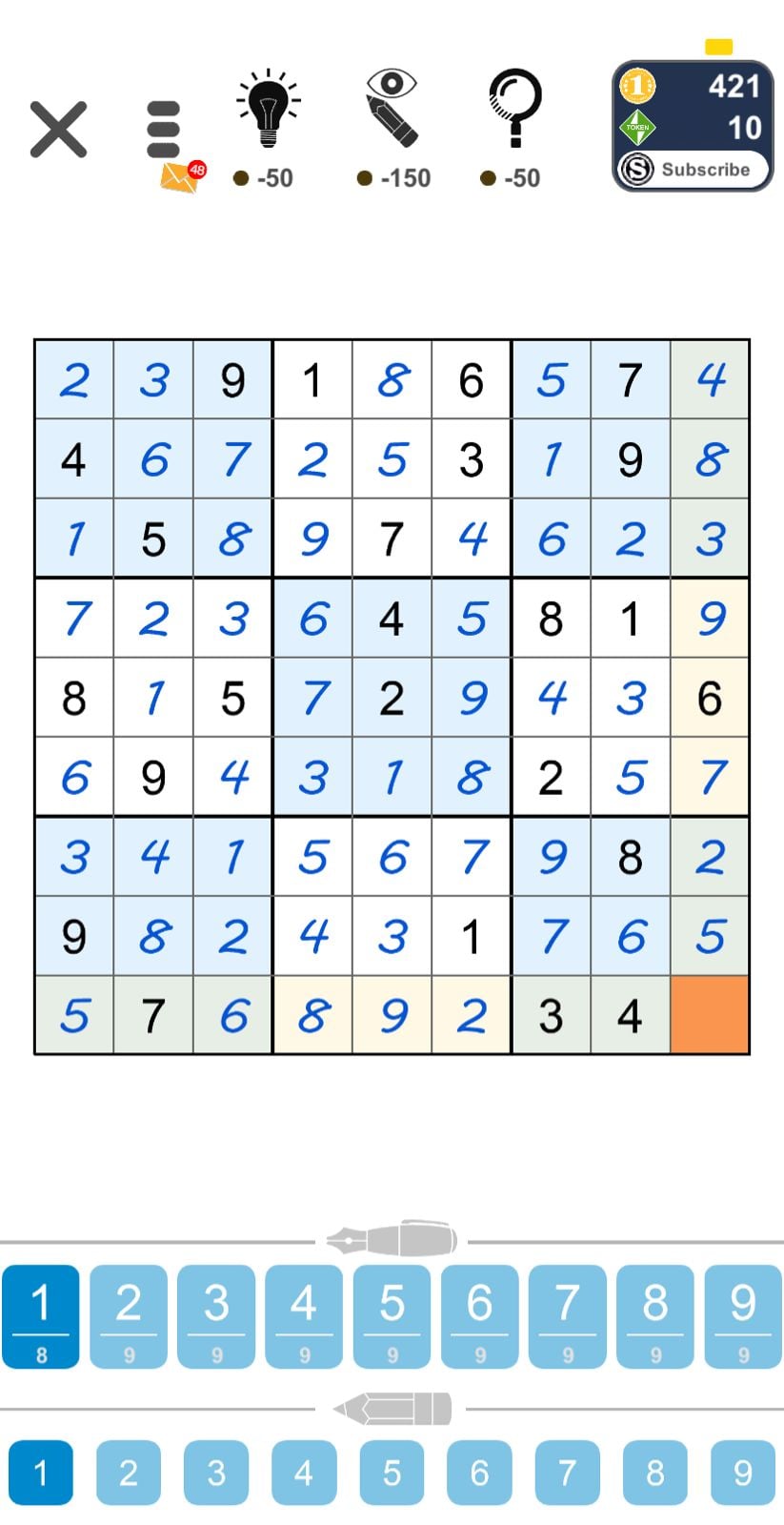
Task: Select digit 1 on the pencil keypad
Action: 40,1472
